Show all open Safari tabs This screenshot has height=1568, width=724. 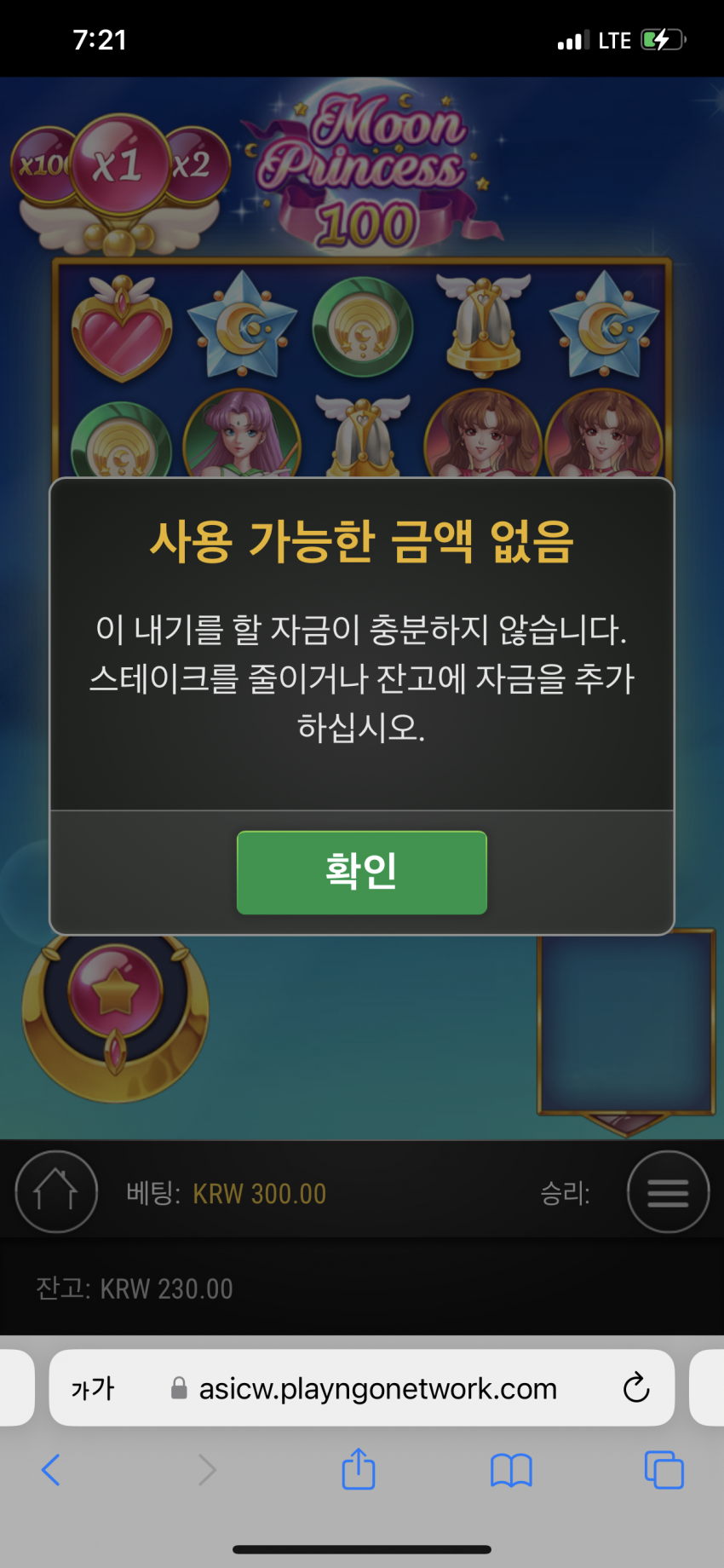point(664,1470)
